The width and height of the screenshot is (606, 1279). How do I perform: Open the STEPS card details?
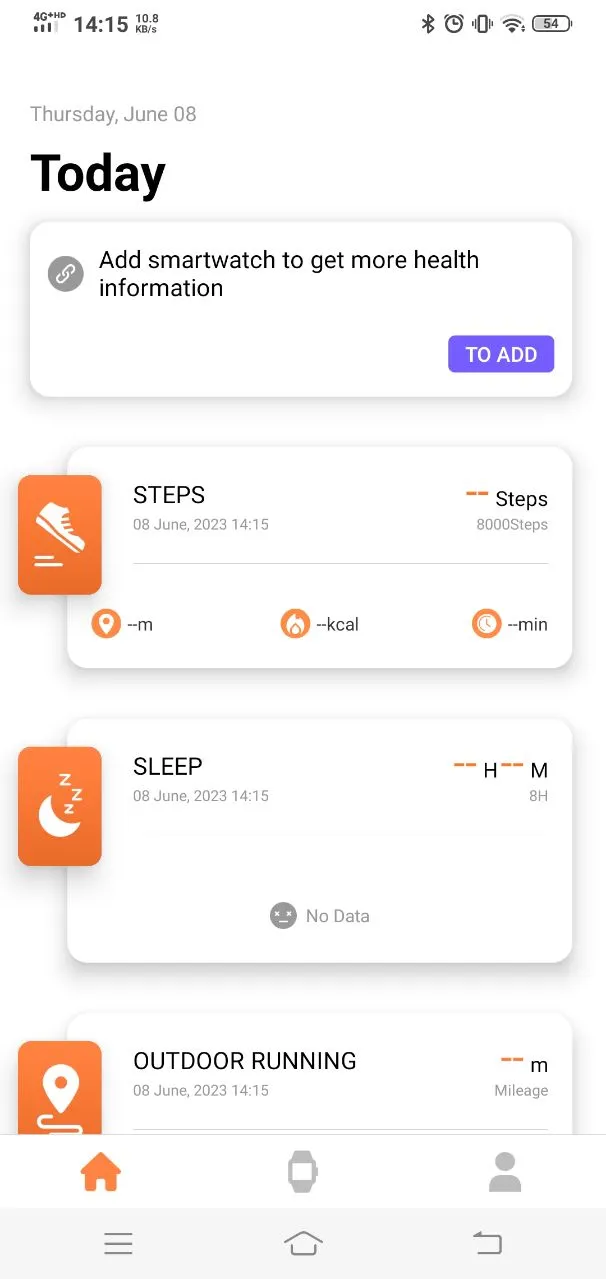319,557
